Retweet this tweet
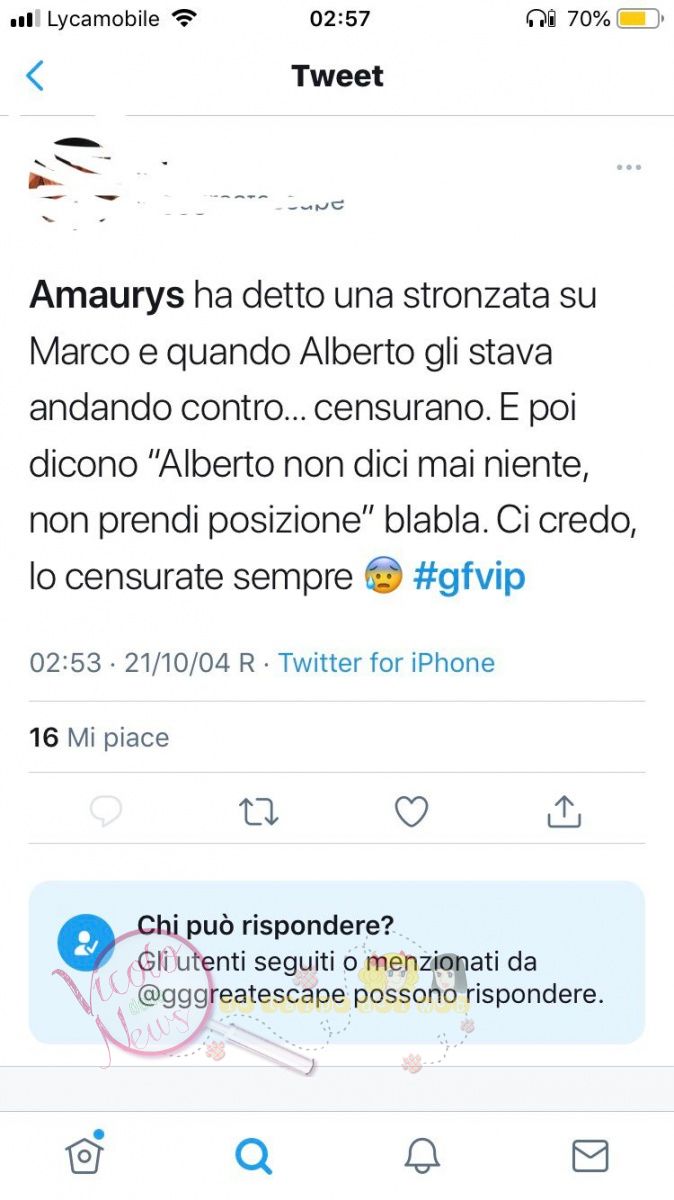Viewport: 674px width, 1200px height. point(259,812)
